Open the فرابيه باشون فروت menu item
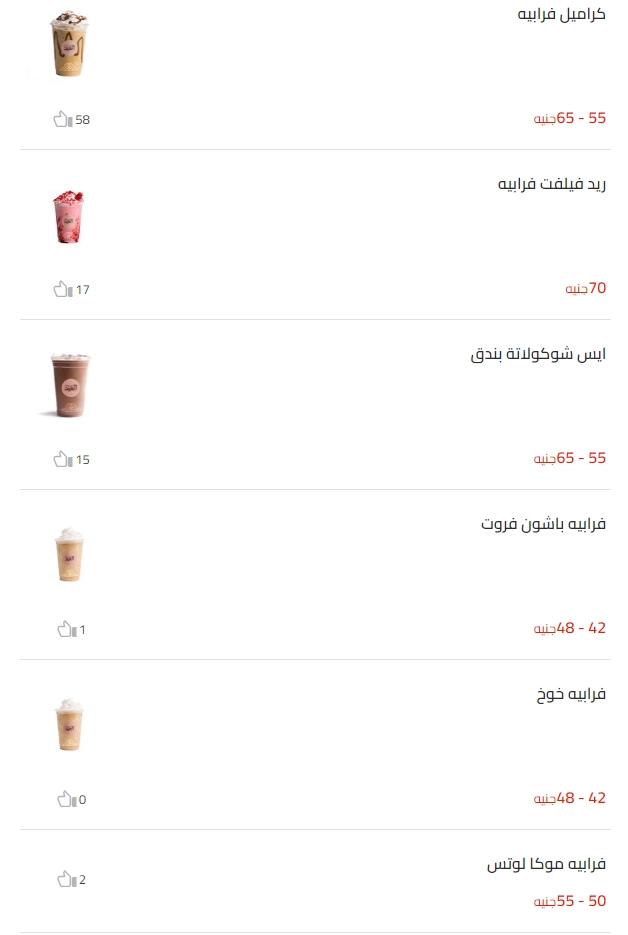Screen dimensions: 628x935 (543, 525)
